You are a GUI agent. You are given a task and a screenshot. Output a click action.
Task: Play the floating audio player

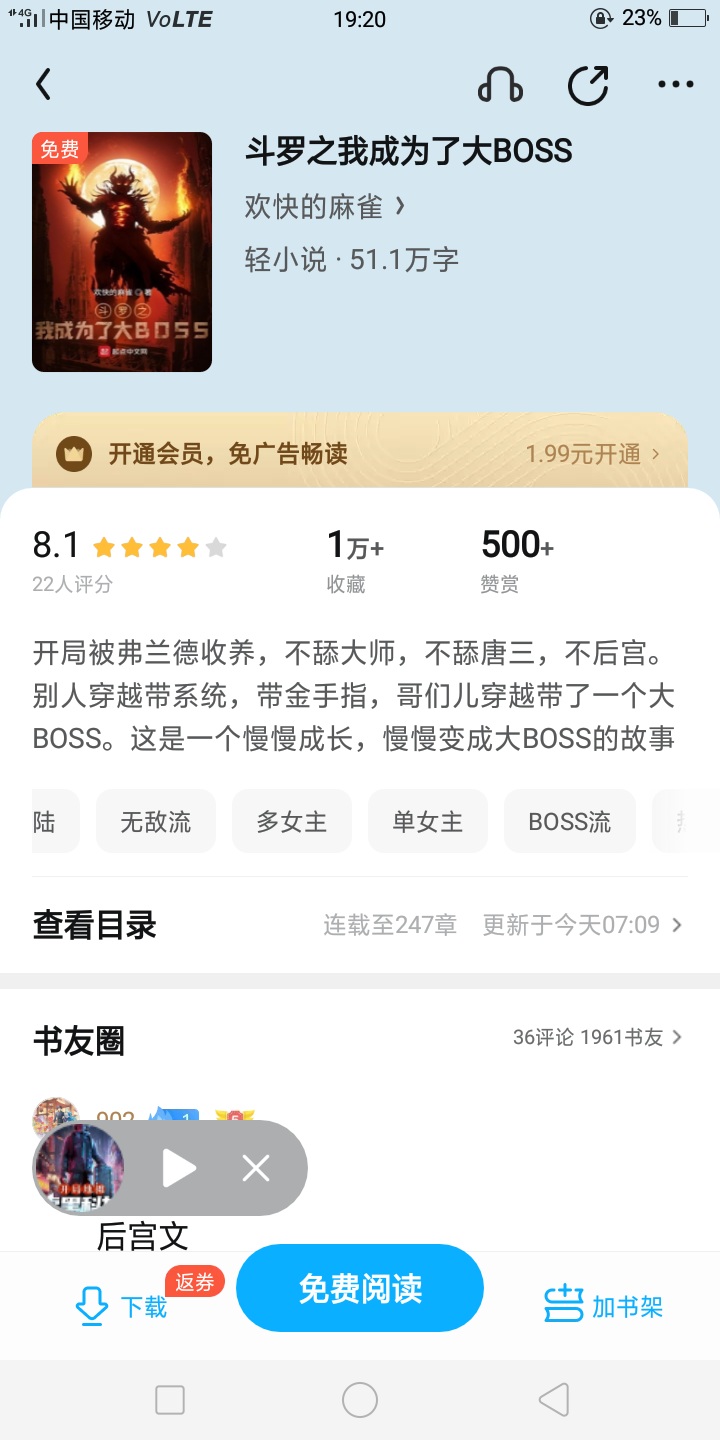point(179,1168)
